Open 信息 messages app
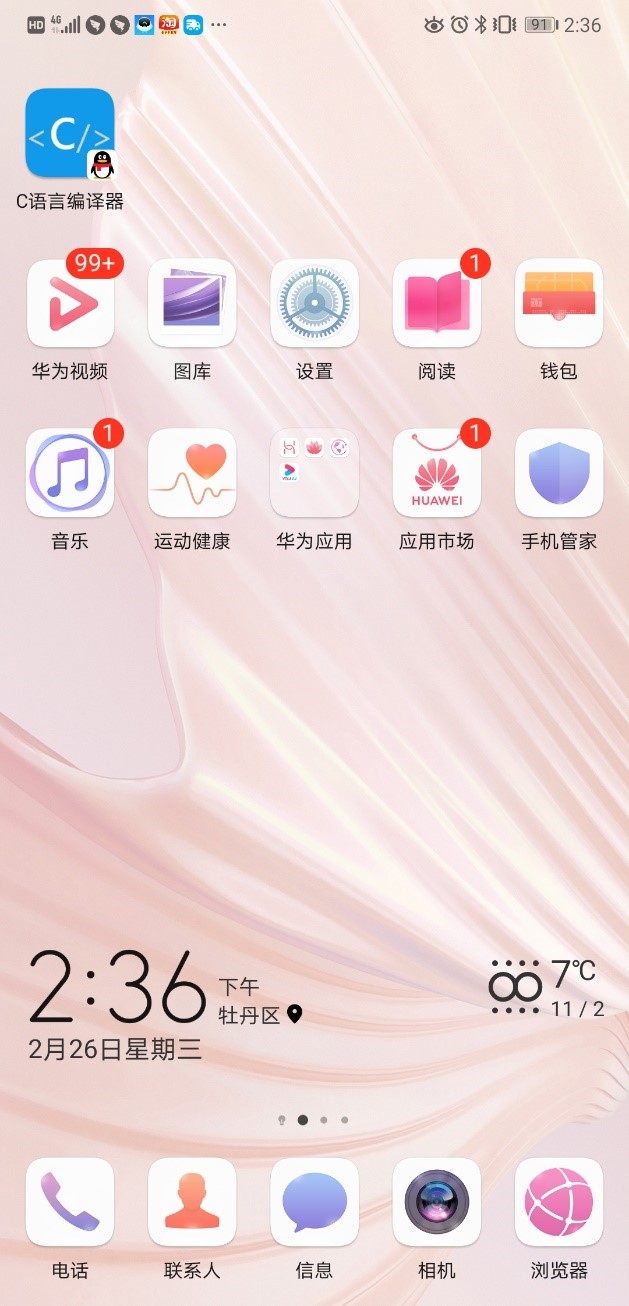629x1306 pixels. point(314,1202)
